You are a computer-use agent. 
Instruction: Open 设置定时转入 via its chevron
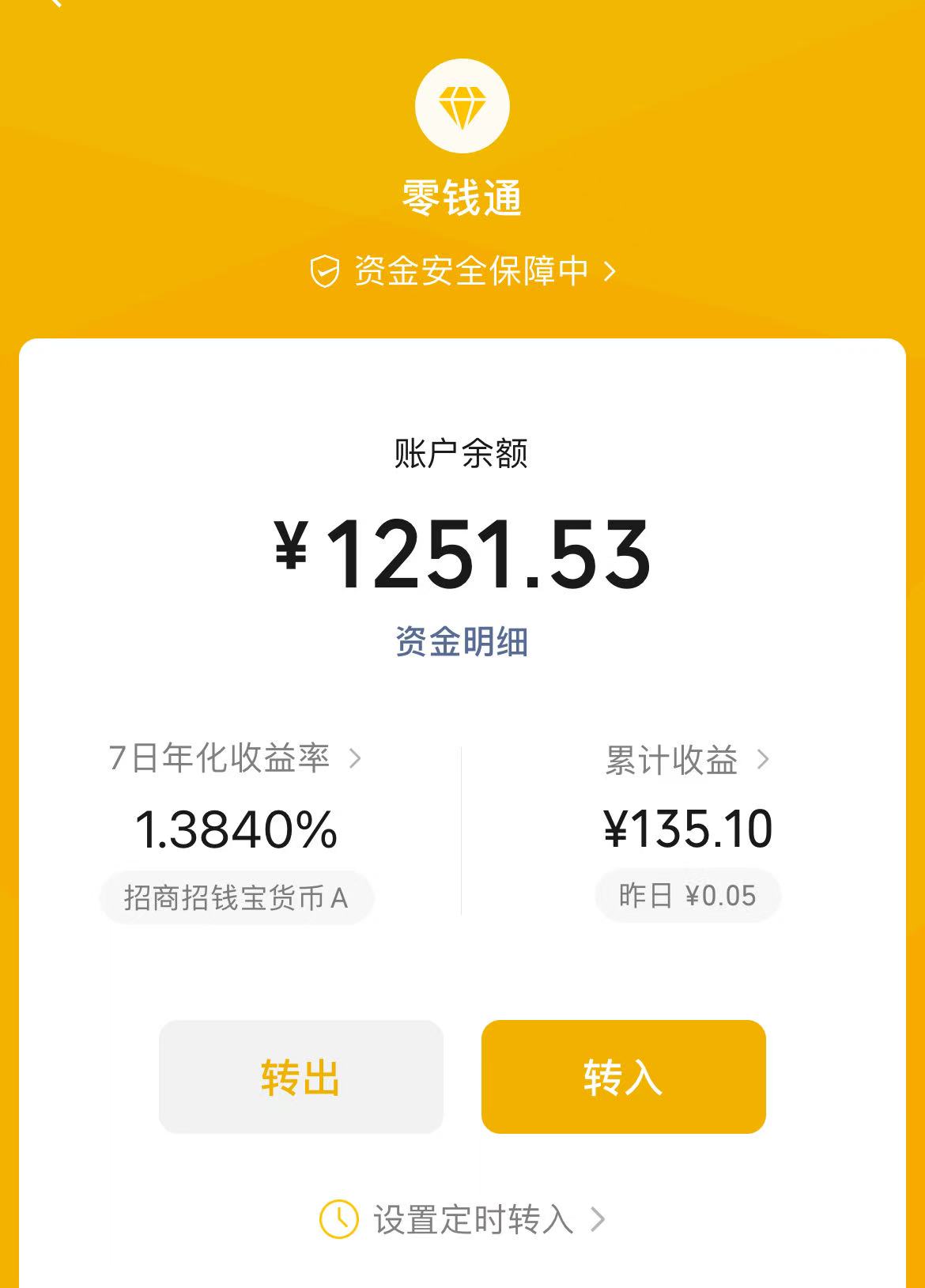coord(598,1221)
